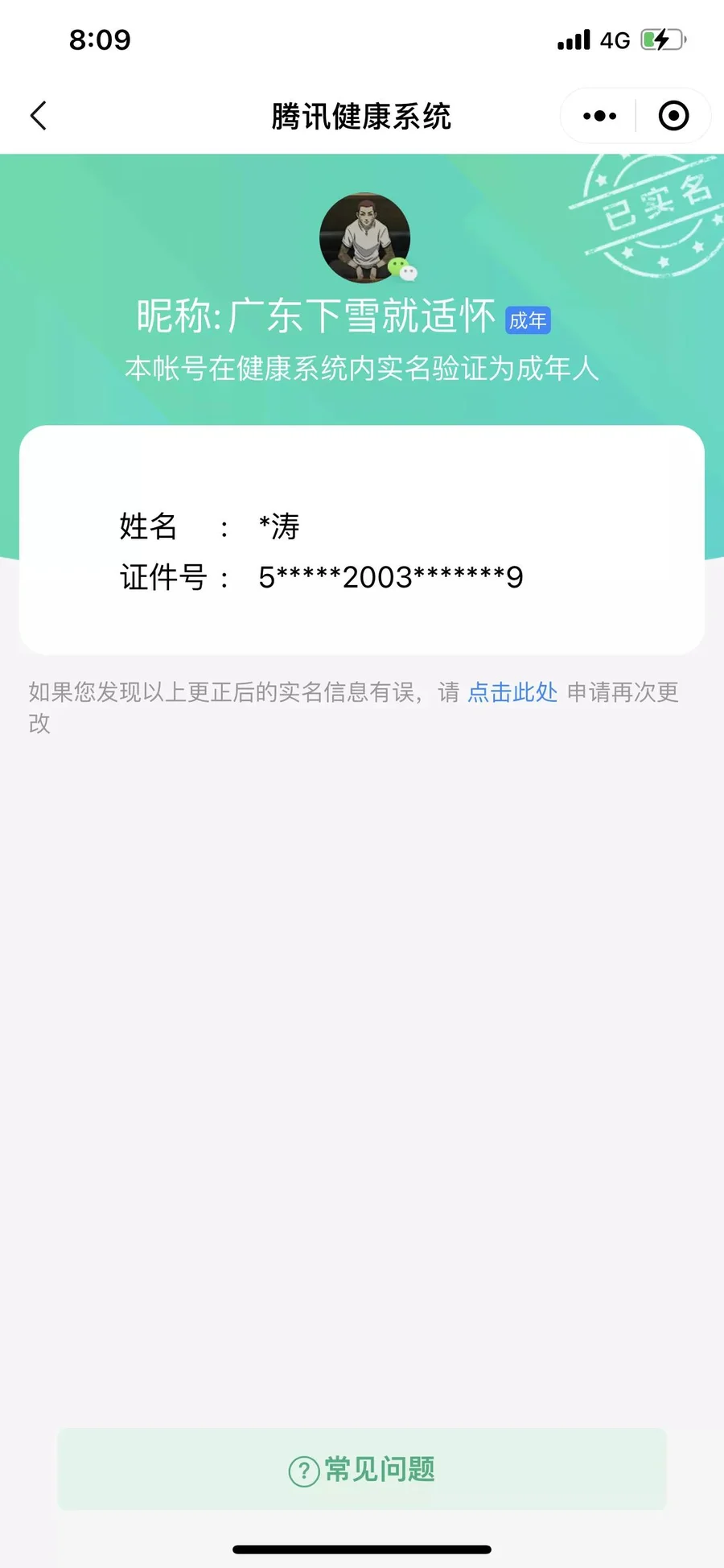The width and height of the screenshot is (724, 1568).
Task: Open the three-dot mini program menu
Action: click(599, 116)
